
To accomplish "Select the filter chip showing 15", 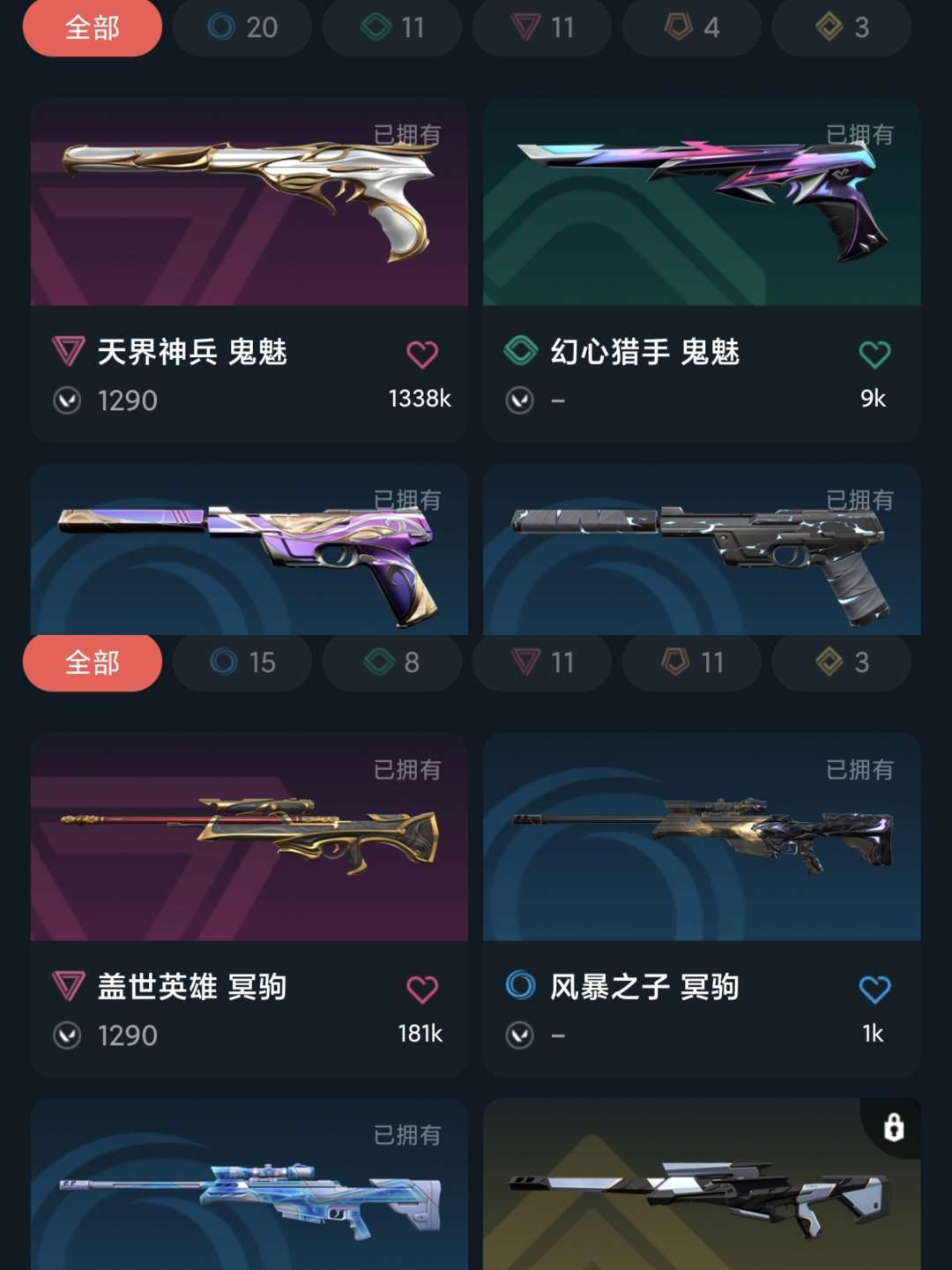I will (242, 662).
